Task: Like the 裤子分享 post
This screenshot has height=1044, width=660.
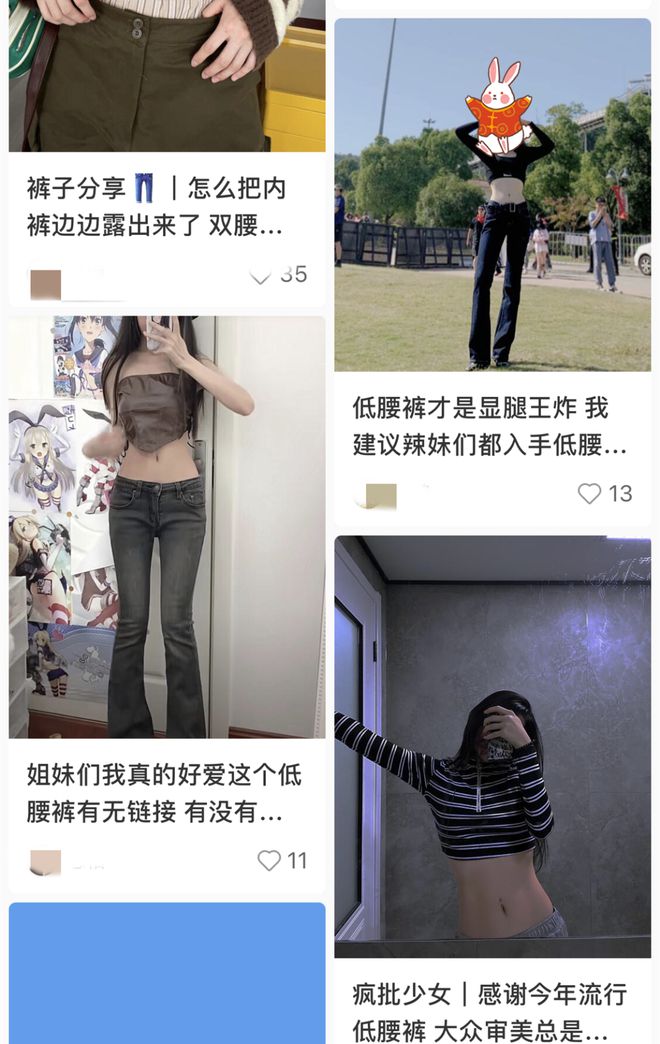Action: coord(261,275)
